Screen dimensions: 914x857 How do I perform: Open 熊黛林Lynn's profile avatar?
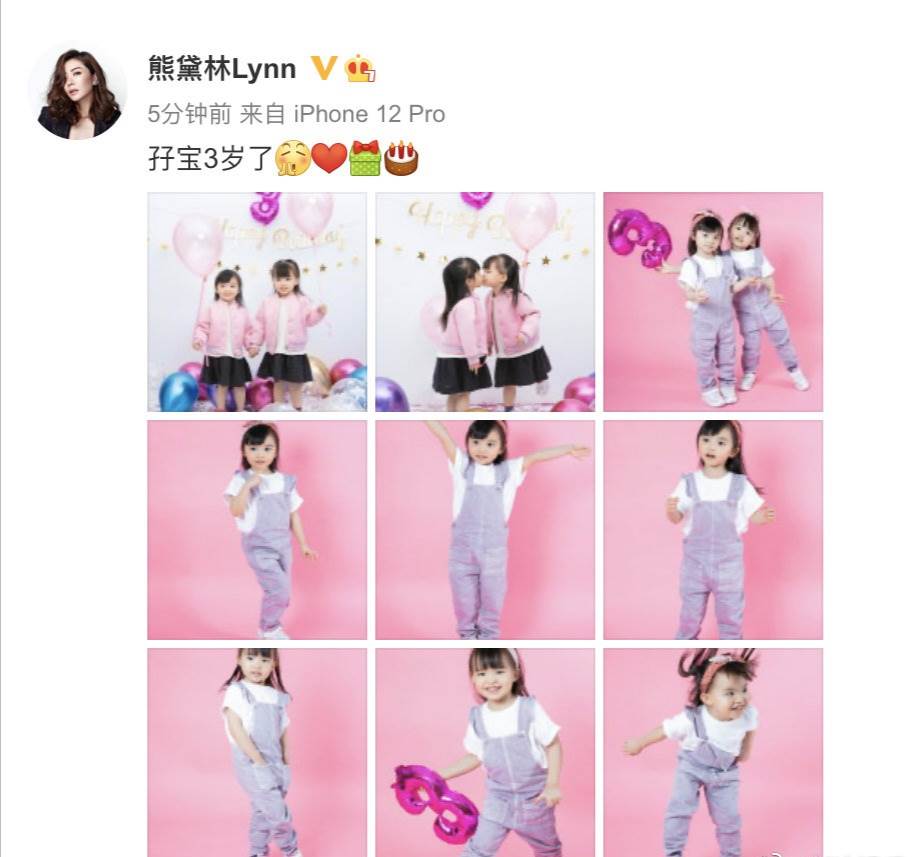click(x=79, y=93)
